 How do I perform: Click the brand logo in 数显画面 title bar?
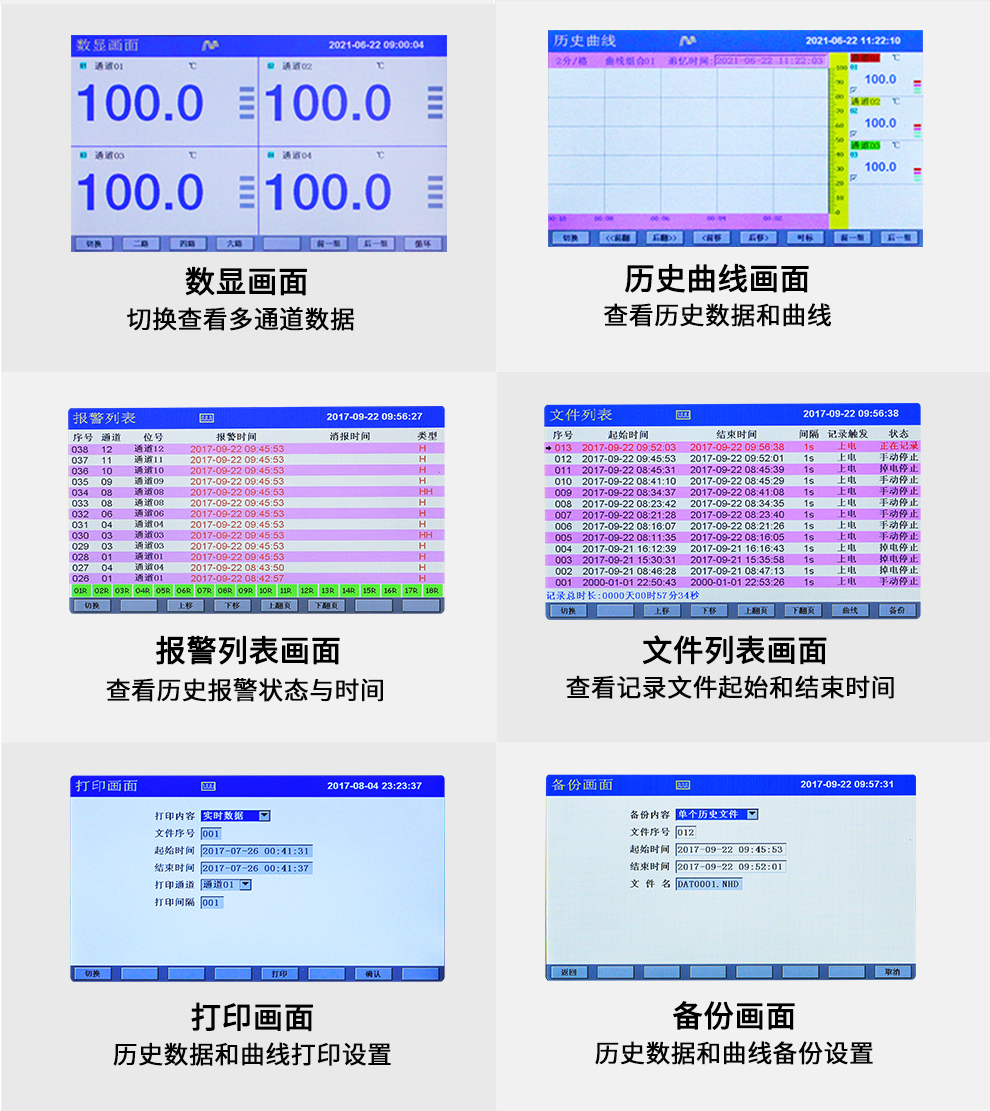(210, 44)
